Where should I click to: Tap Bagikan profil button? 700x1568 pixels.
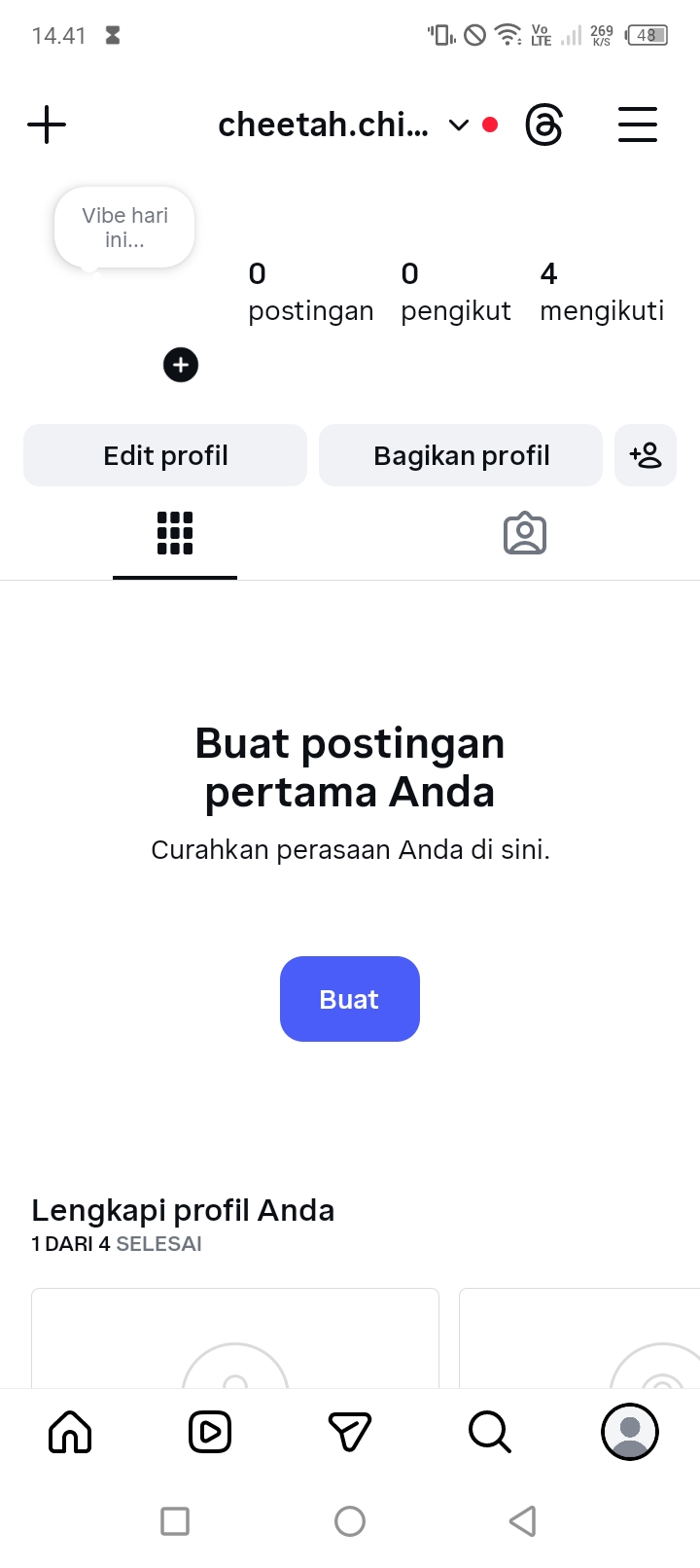pyautogui.click(x=461, y=455)
